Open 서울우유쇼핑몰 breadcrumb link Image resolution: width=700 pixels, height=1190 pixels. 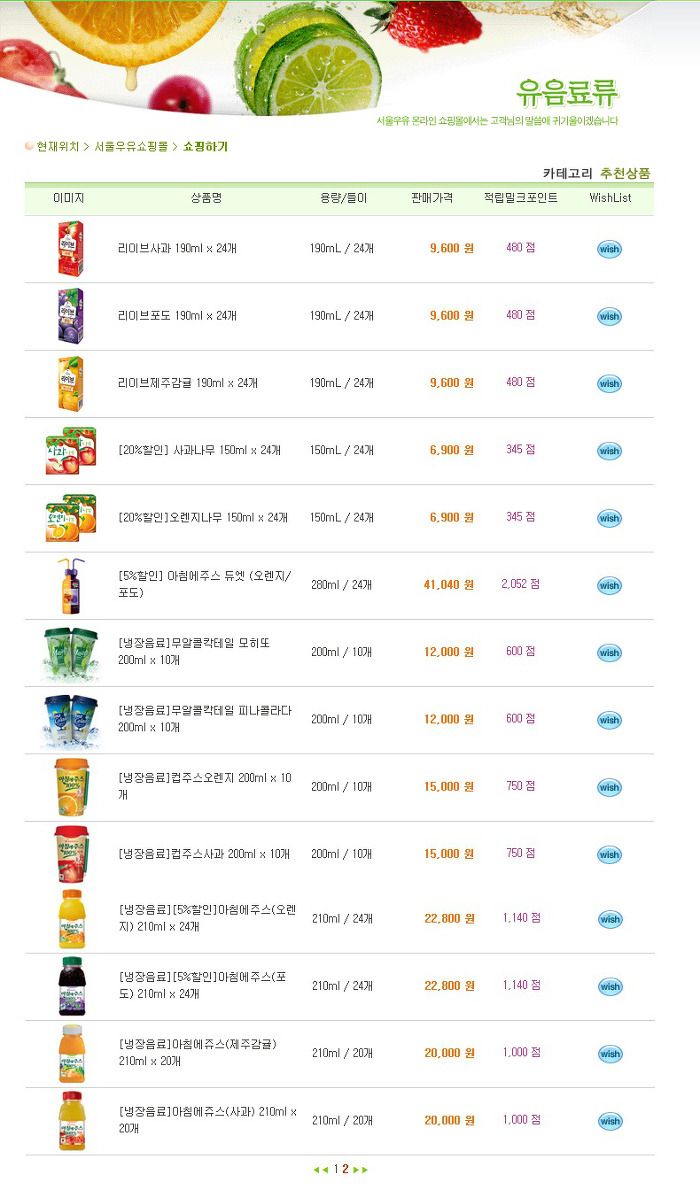(x=131, y=146)
